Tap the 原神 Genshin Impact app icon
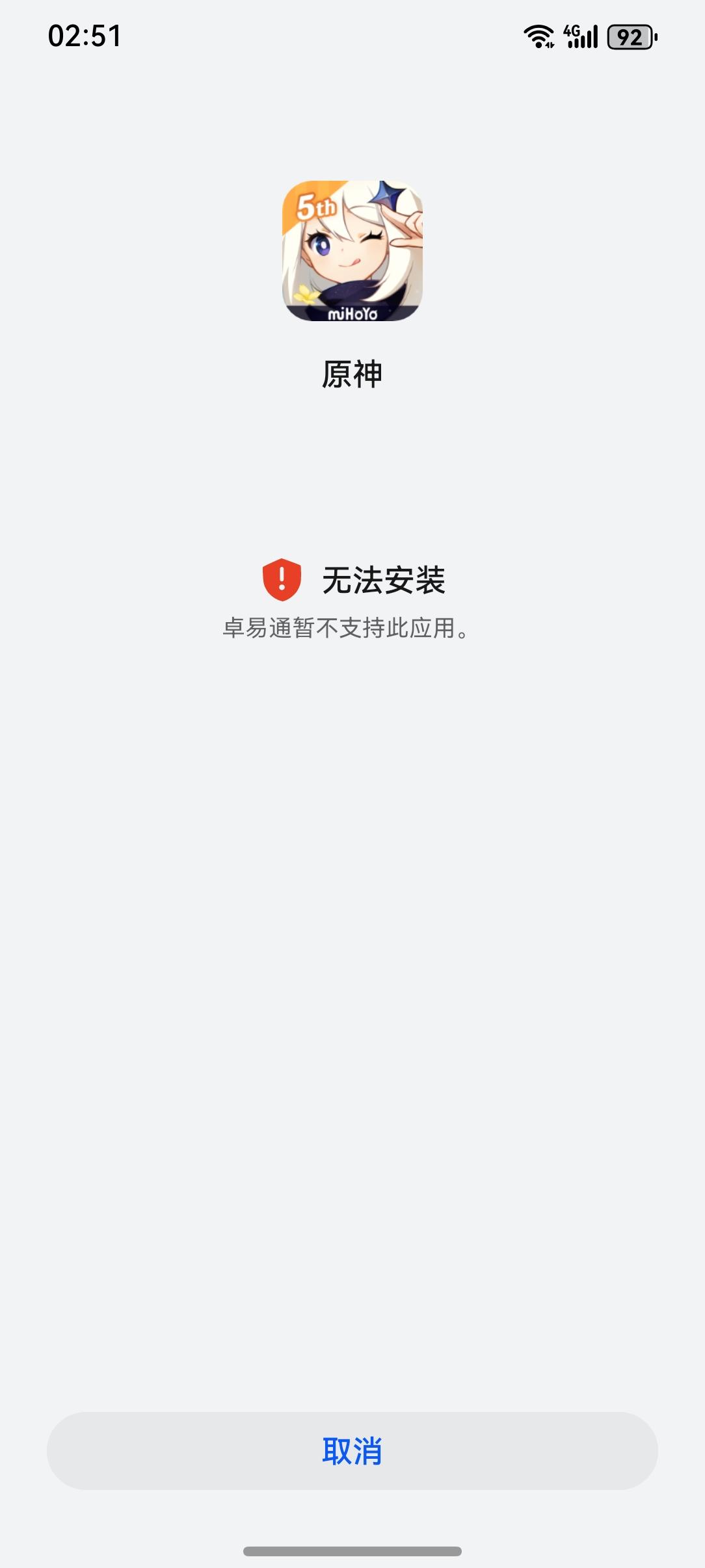705x1568 pixels. pos(352,255)
